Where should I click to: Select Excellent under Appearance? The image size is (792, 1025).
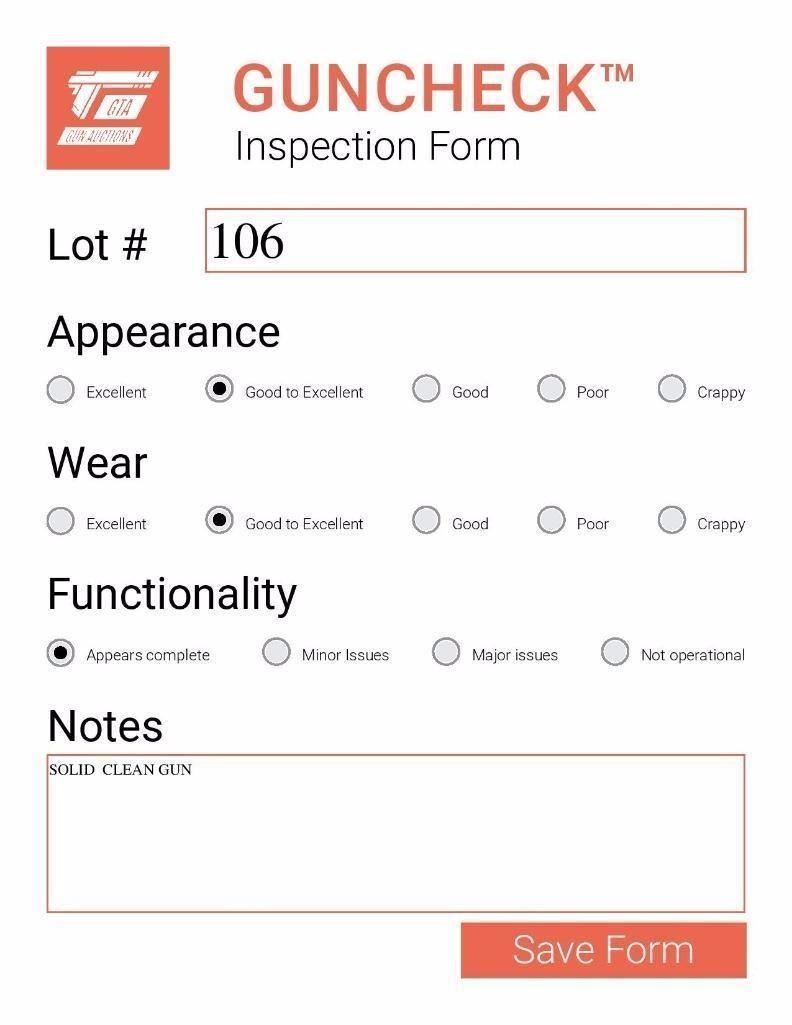pyautogui.click(x=61, y=390)
